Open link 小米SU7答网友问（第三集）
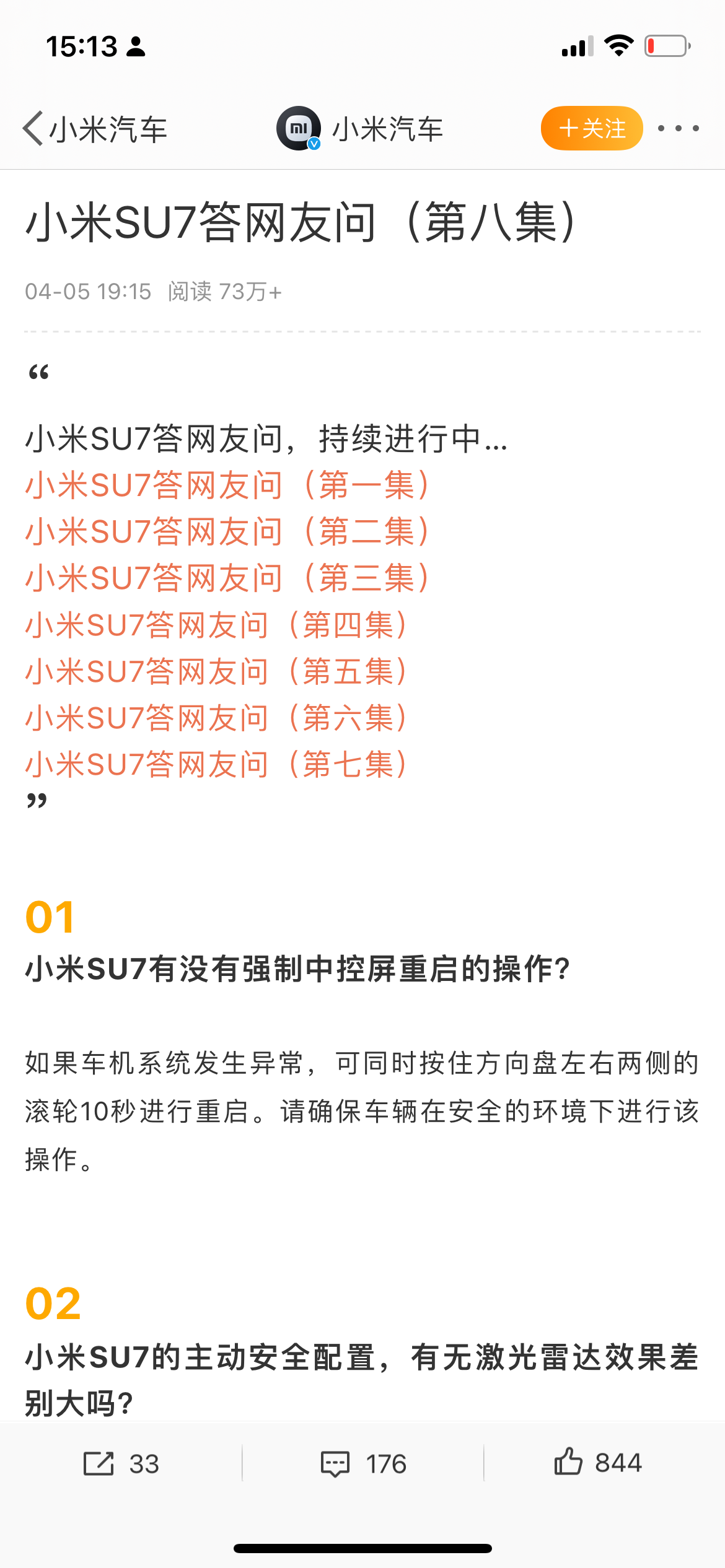725x1568 pixels. pos(227,578)
